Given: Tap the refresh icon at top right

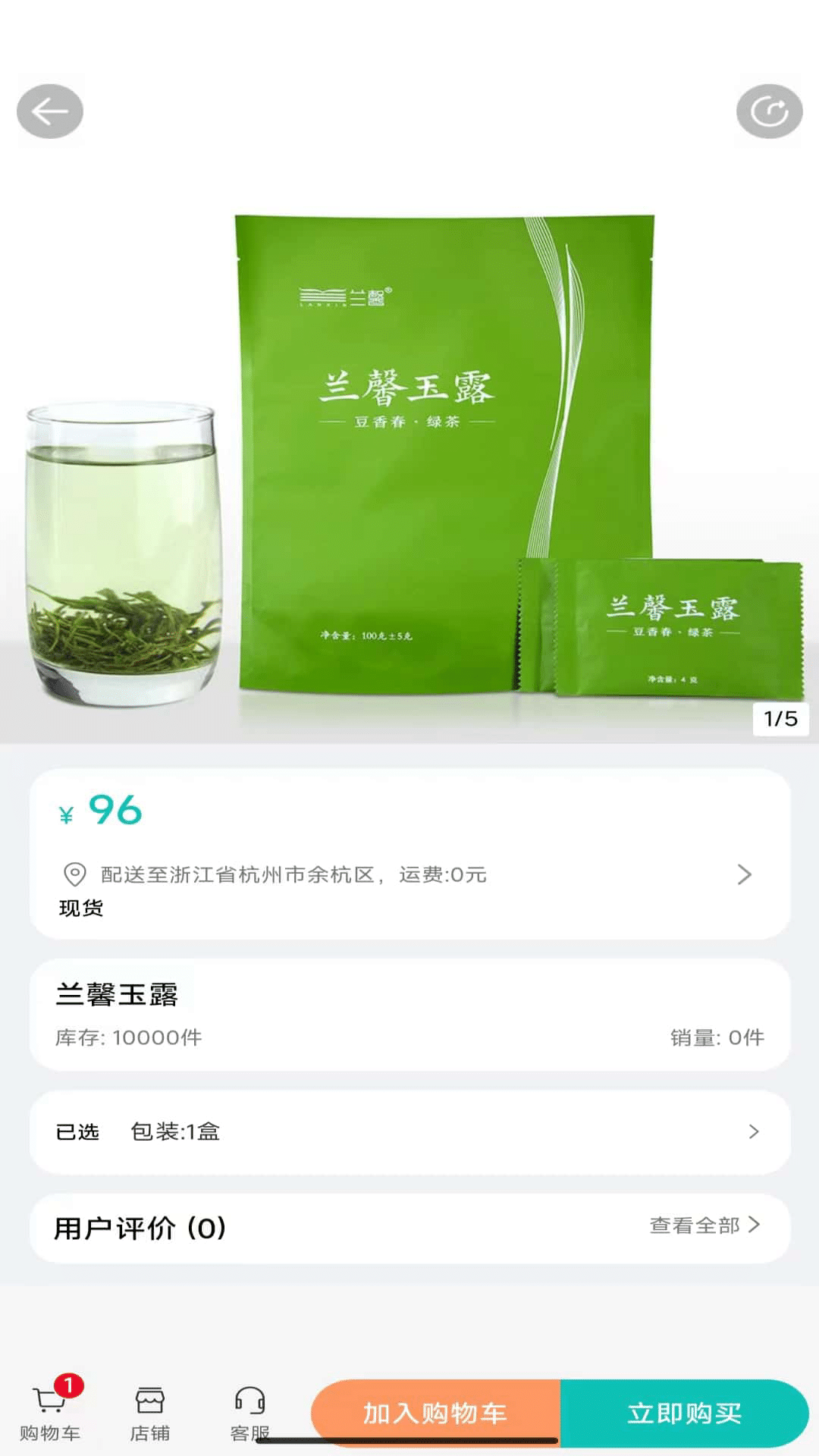Looking at the screenshot, I should [x=770, y=111].
